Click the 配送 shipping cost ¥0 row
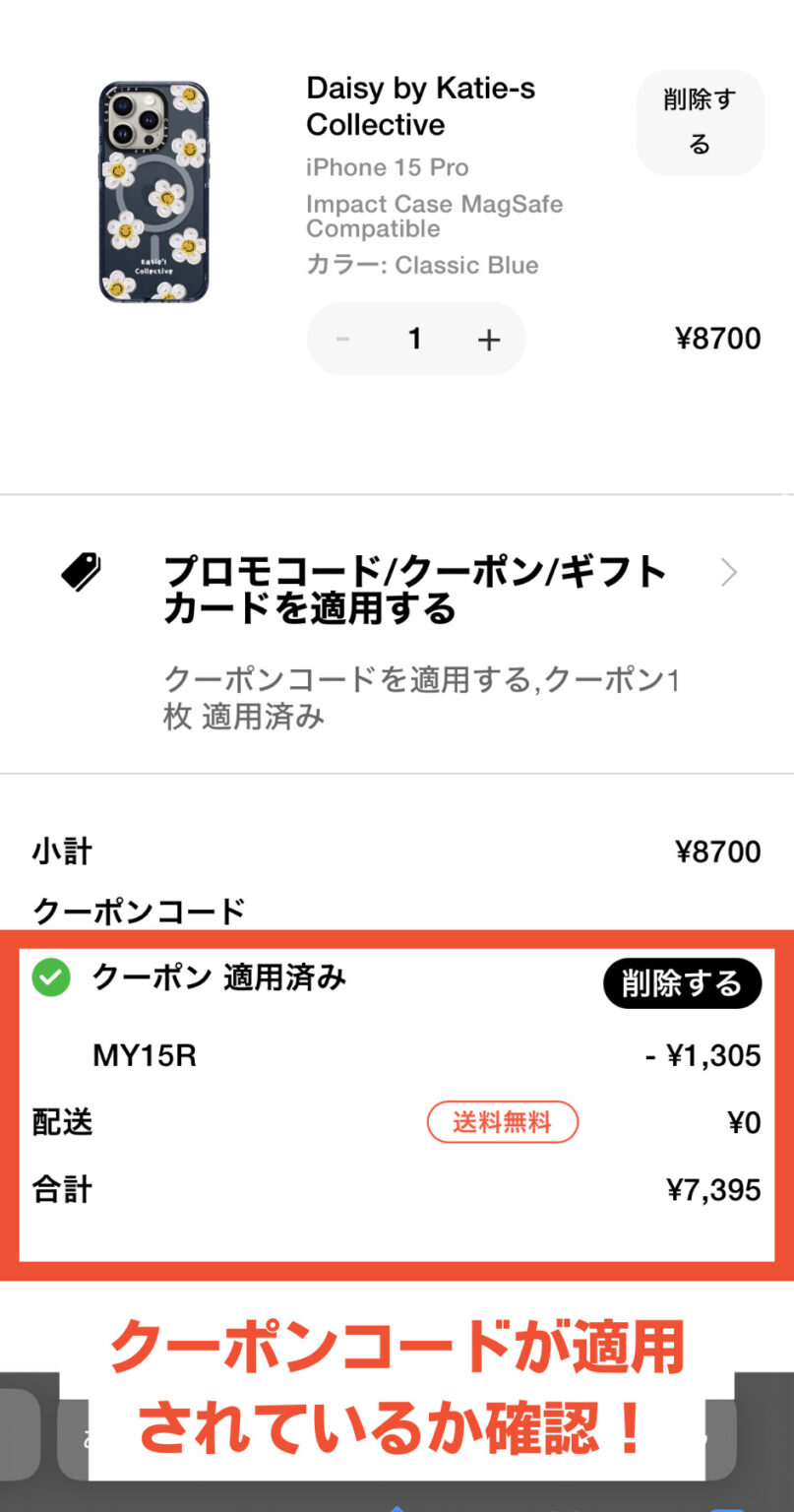The width and height of the screenshot is (794, 1512). click(64, 1122)
